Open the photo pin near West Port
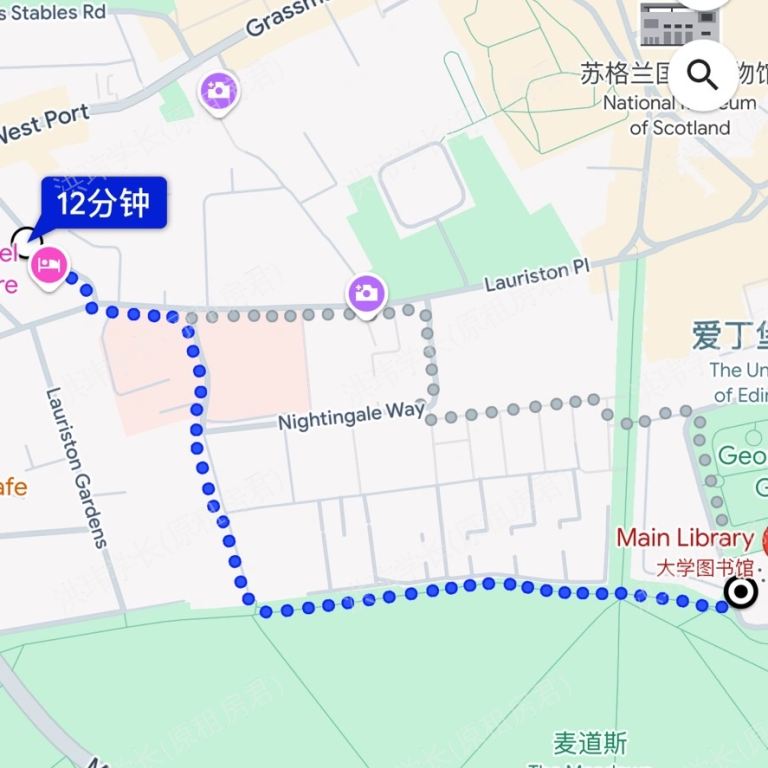Screen dimensions: 768x768 218,92
